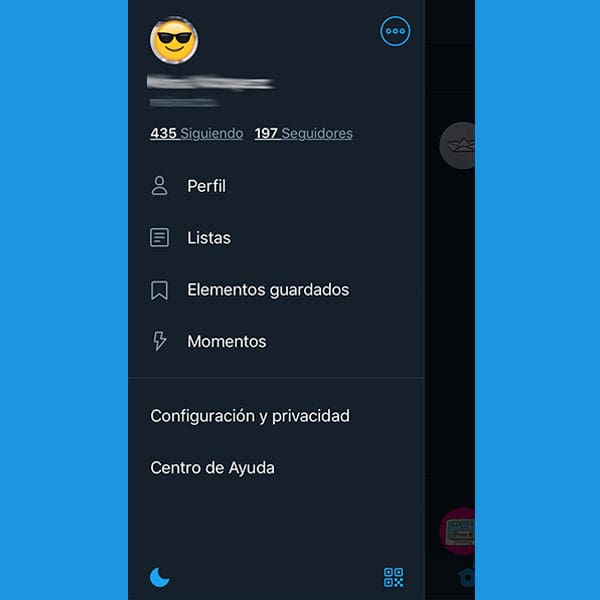
Task: Go to Elementos guardados
Action: 267,290
